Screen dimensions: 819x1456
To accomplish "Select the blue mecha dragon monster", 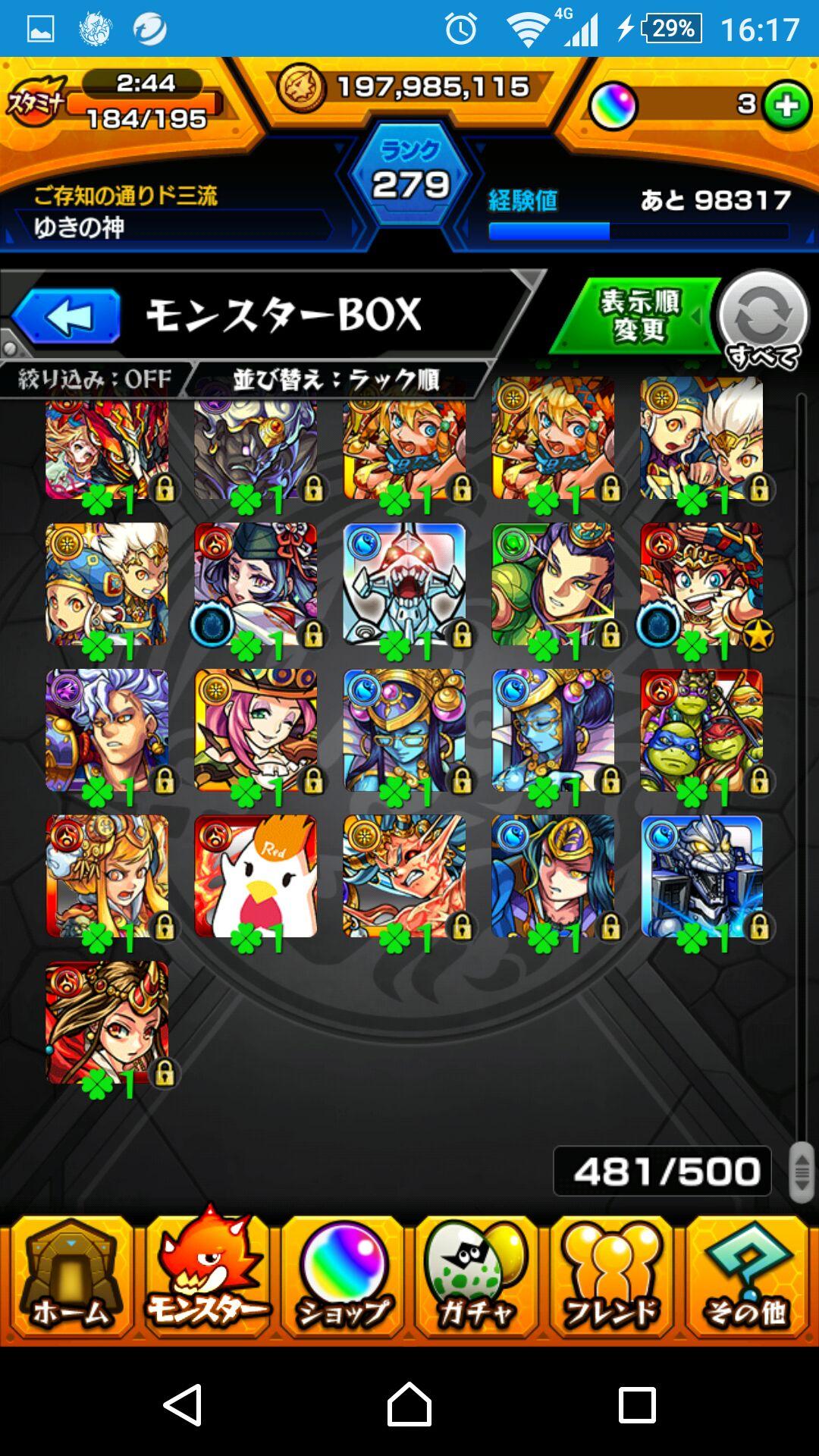I will [701, 877].
